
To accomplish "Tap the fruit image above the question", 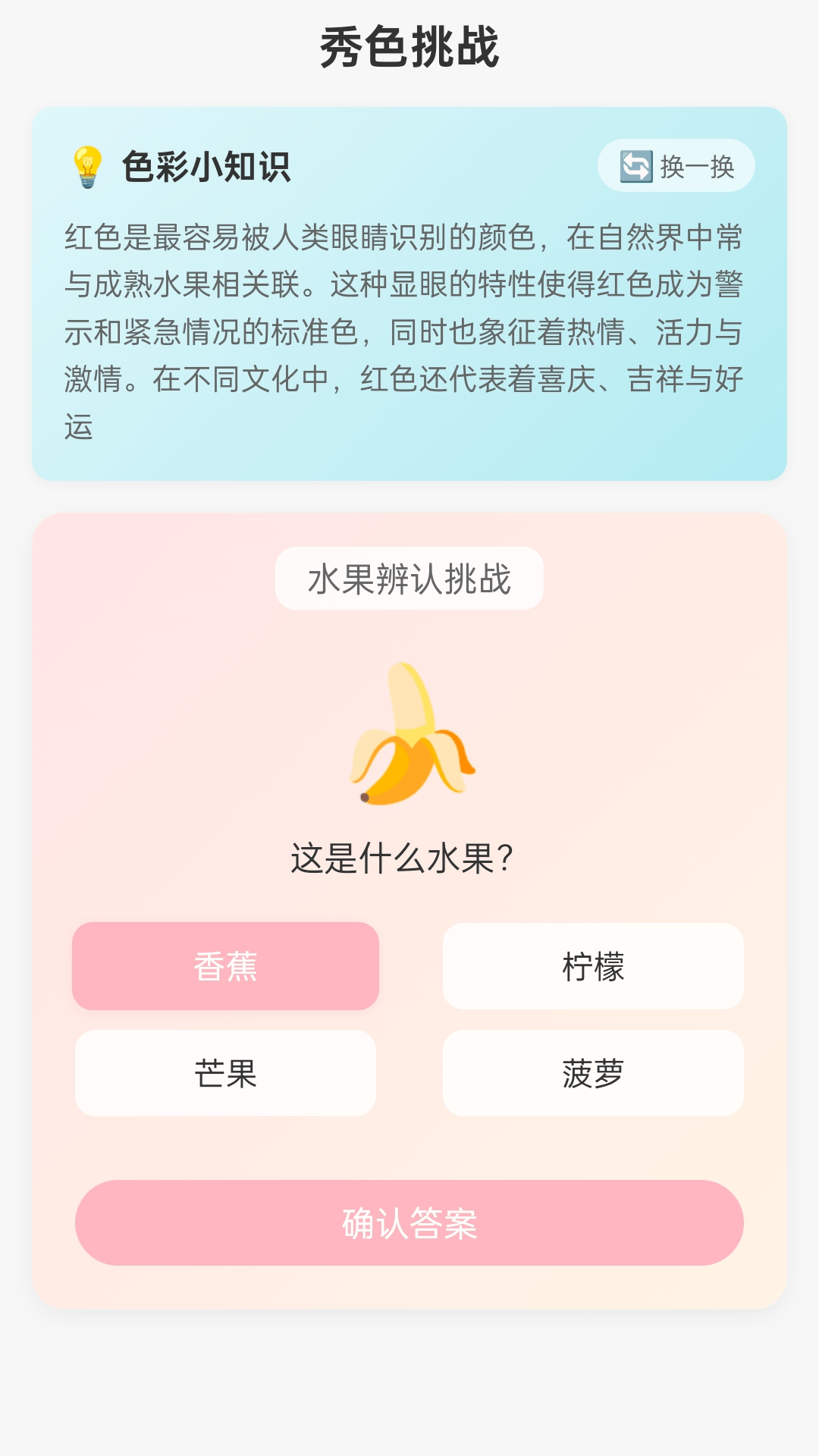I will (x=409, y=732).
